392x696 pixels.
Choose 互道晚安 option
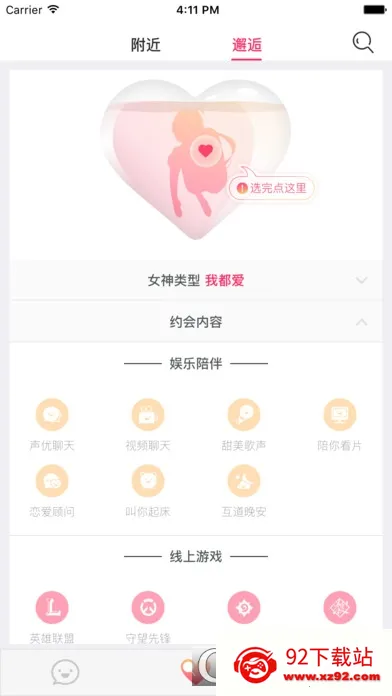pos(244,491)
